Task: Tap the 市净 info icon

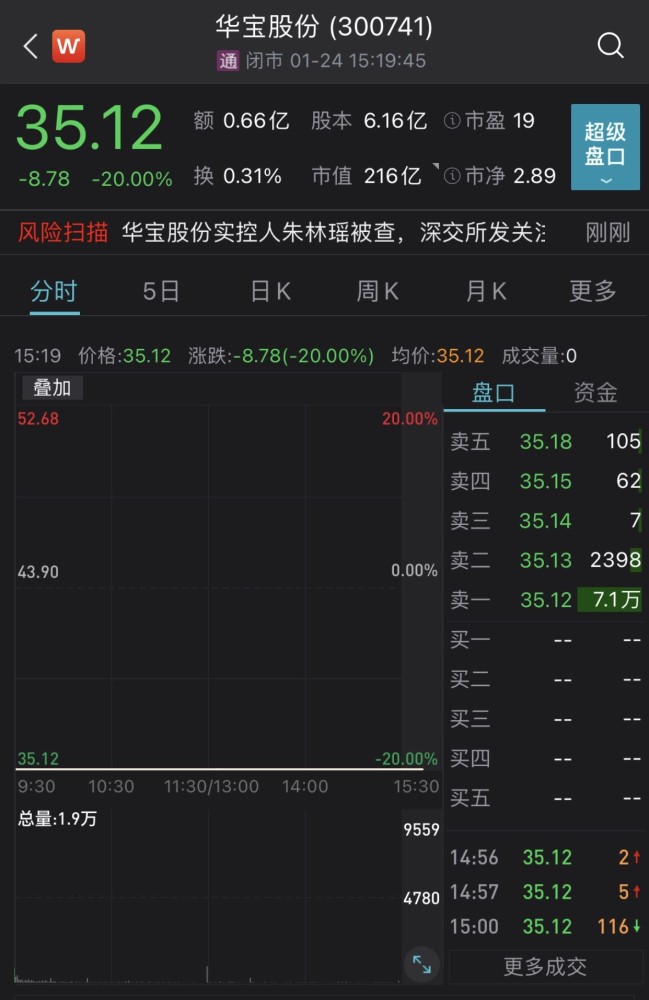Action: click(x=452, y=176)
